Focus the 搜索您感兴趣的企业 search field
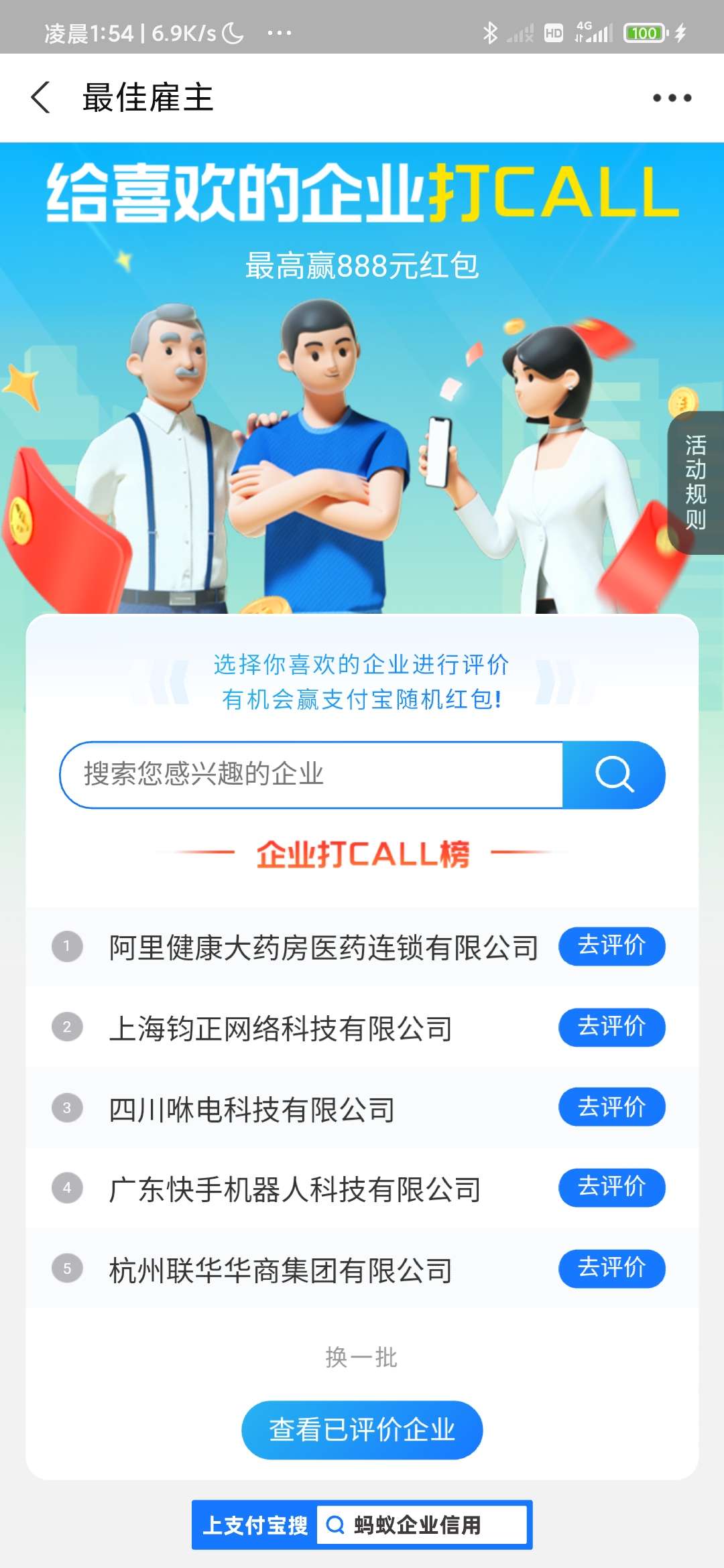Screen dimensions: 724x1568 tap(312, 775)
